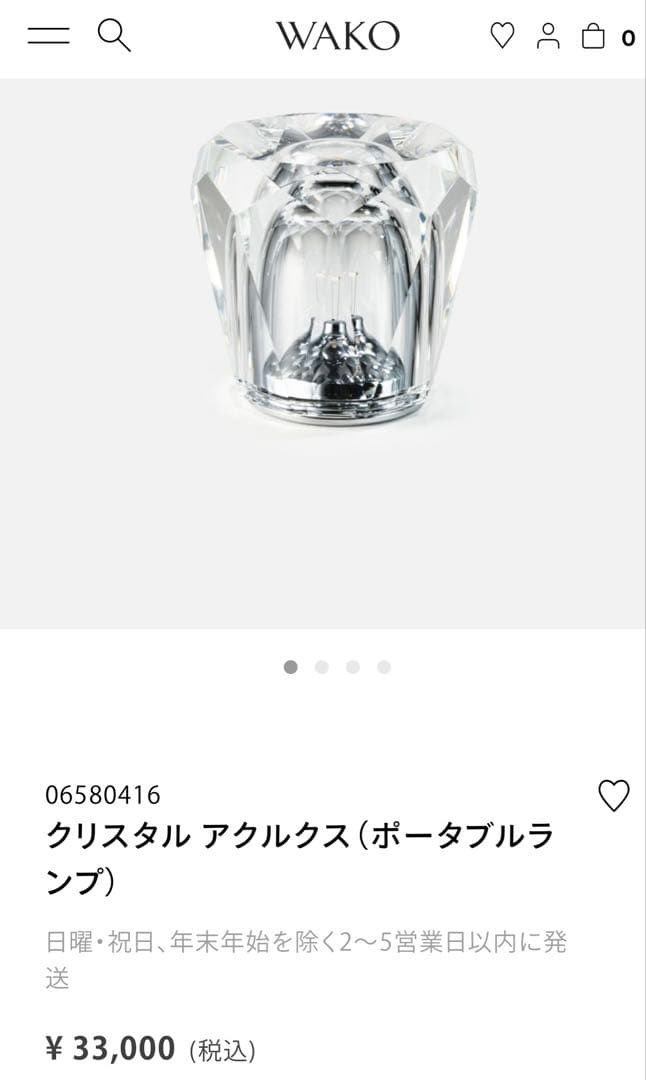
Task: Enlarge the crystal lamp product photo
Action: 333,270
